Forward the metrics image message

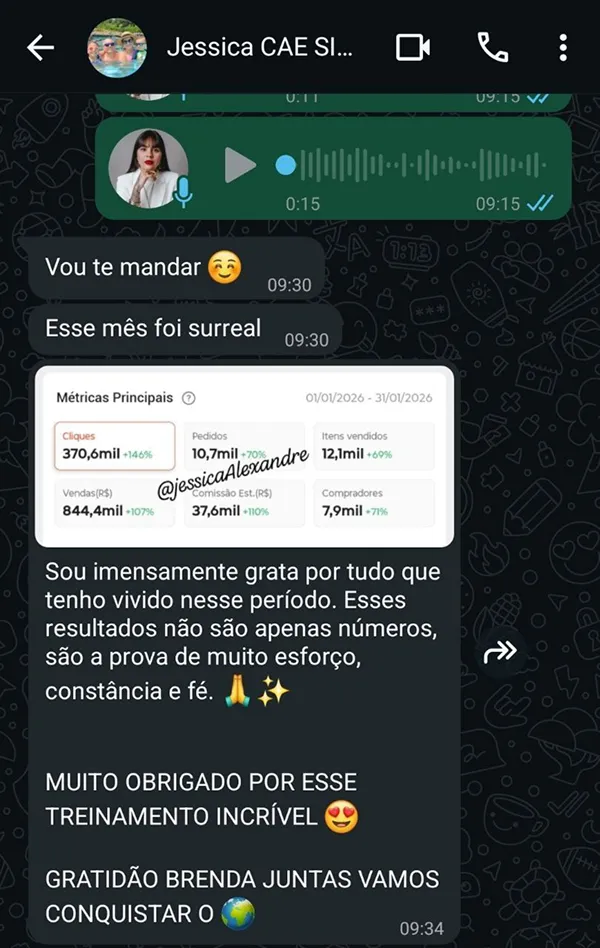[x=499, y=652]
